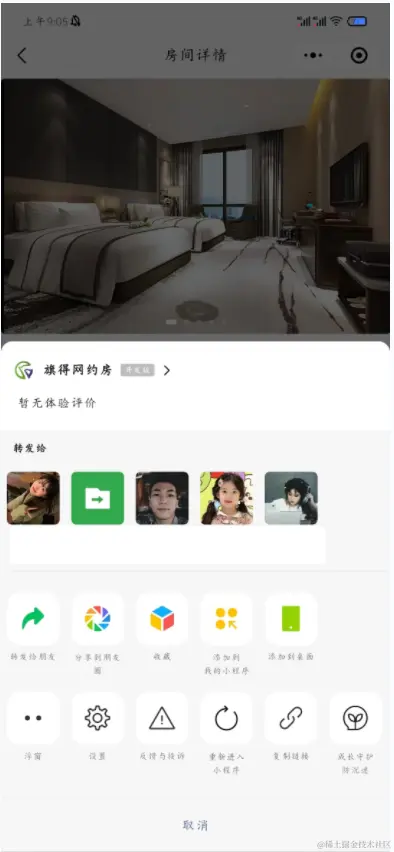Open 设置 settings
The width and height of the screenshot is (394, 852).
point(97,718)
